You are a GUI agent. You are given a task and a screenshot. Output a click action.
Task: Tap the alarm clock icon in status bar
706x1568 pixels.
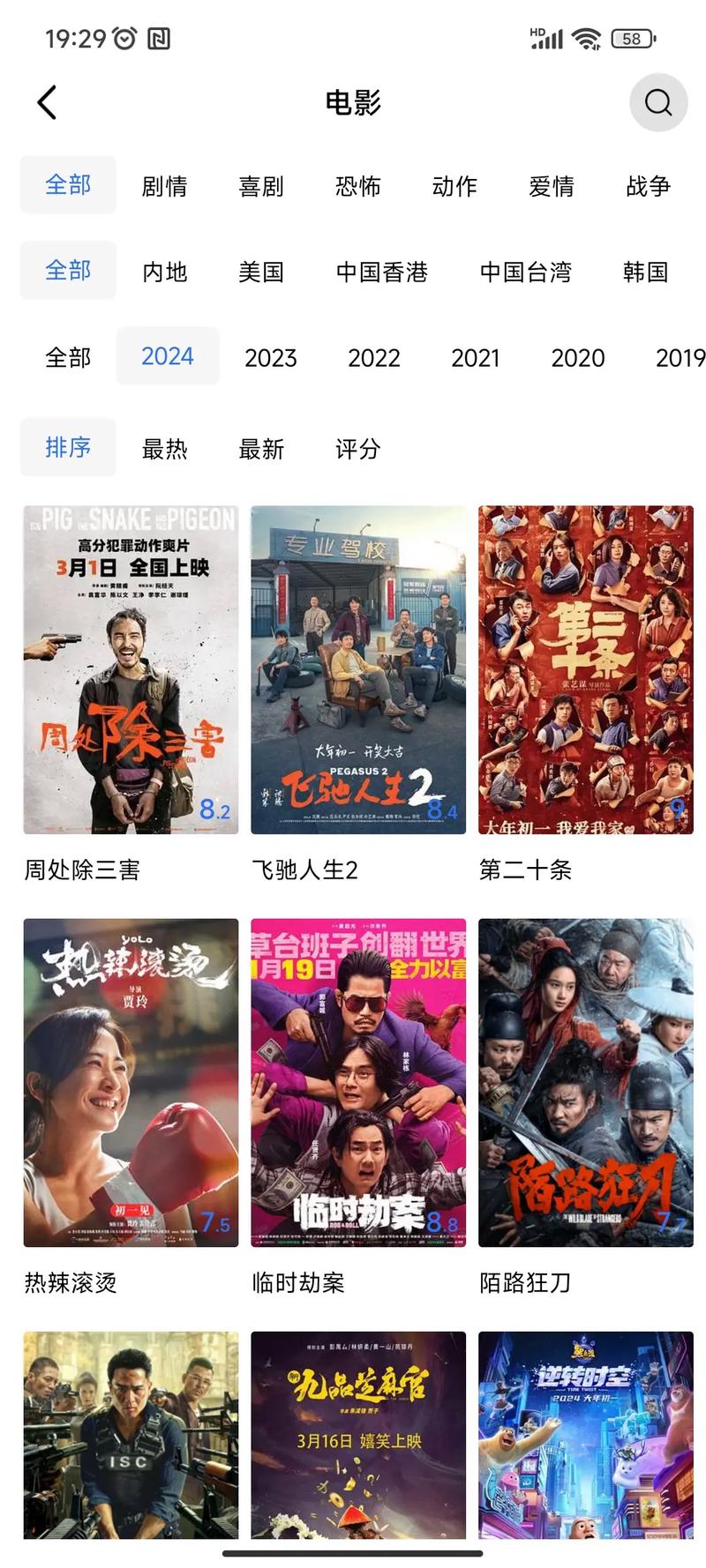pos(124,39)
